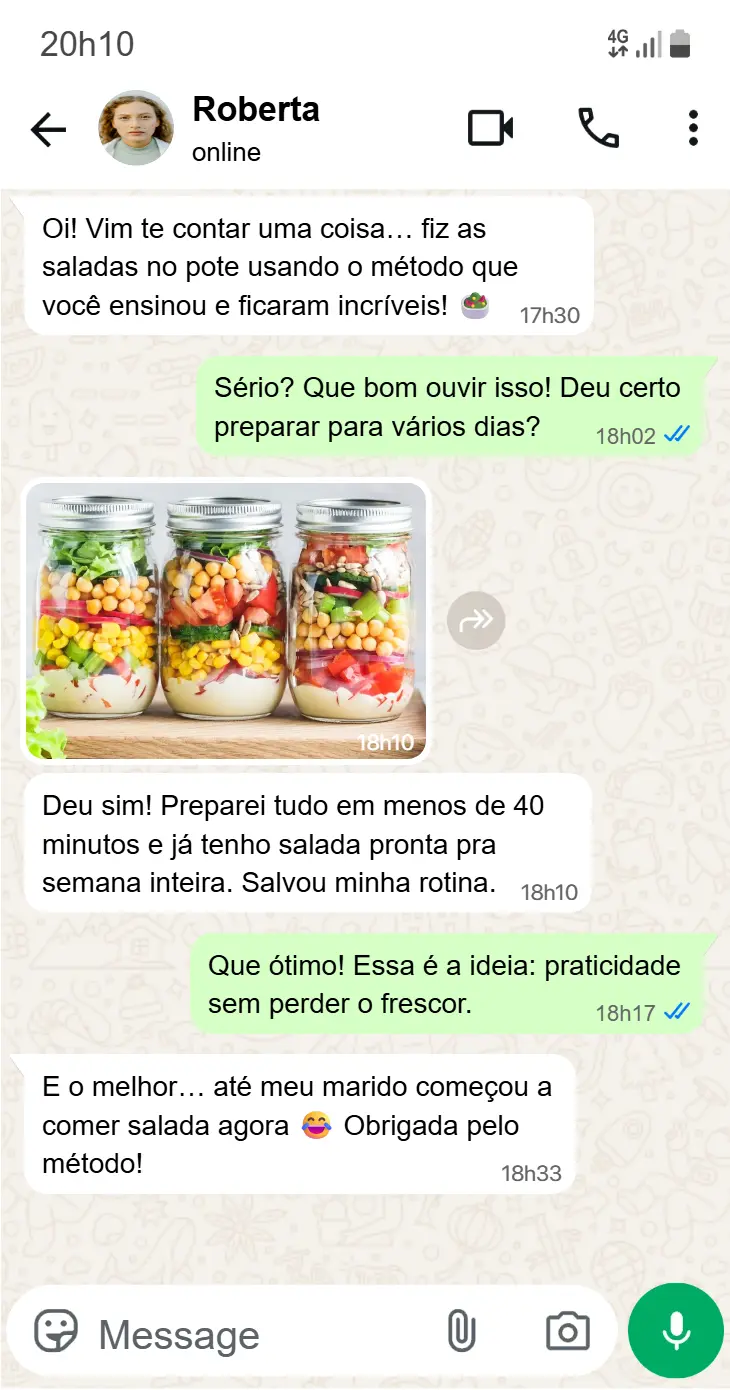This screenshot has width=730, height=1390.
Task: Forward the salad jars photo
Action: (x=476, y=621)
